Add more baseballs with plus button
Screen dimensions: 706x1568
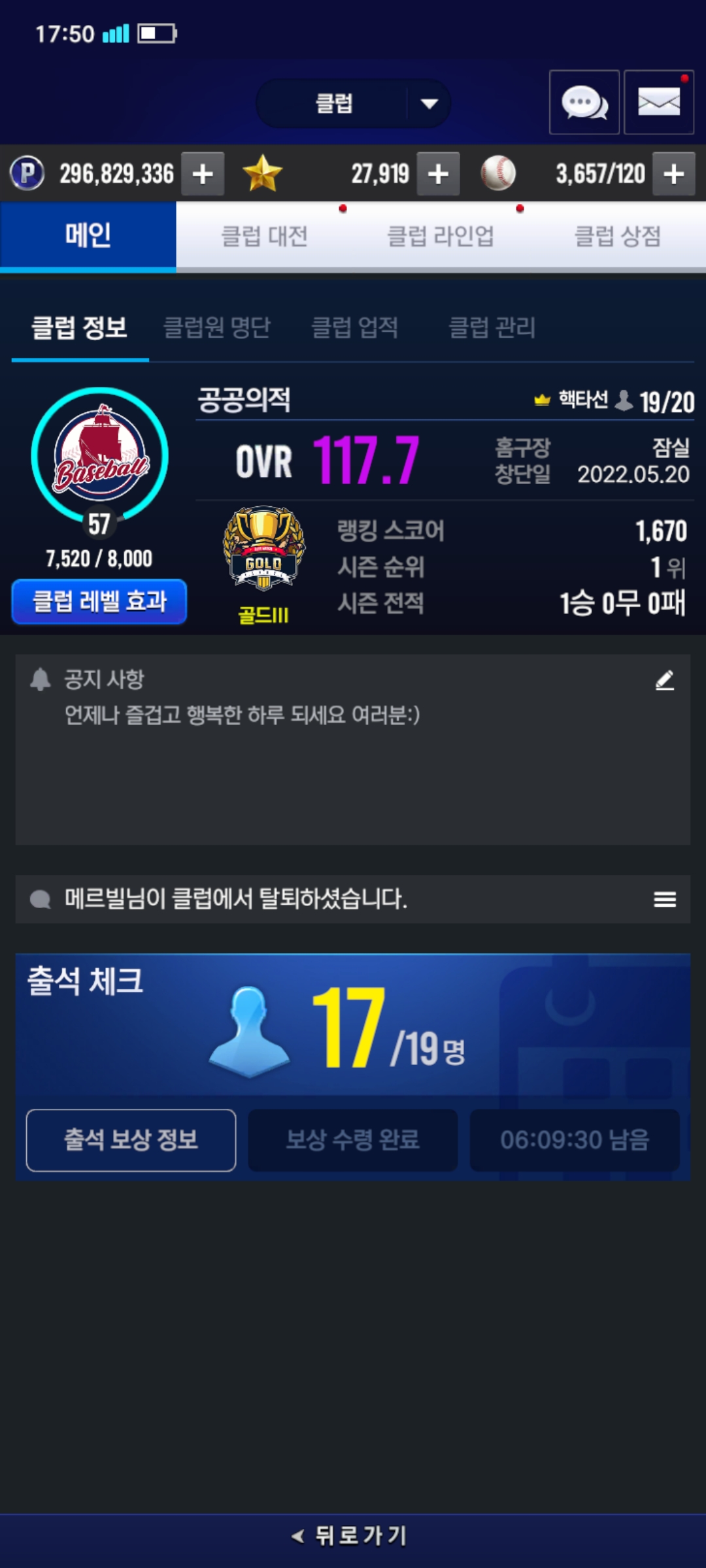674,174
